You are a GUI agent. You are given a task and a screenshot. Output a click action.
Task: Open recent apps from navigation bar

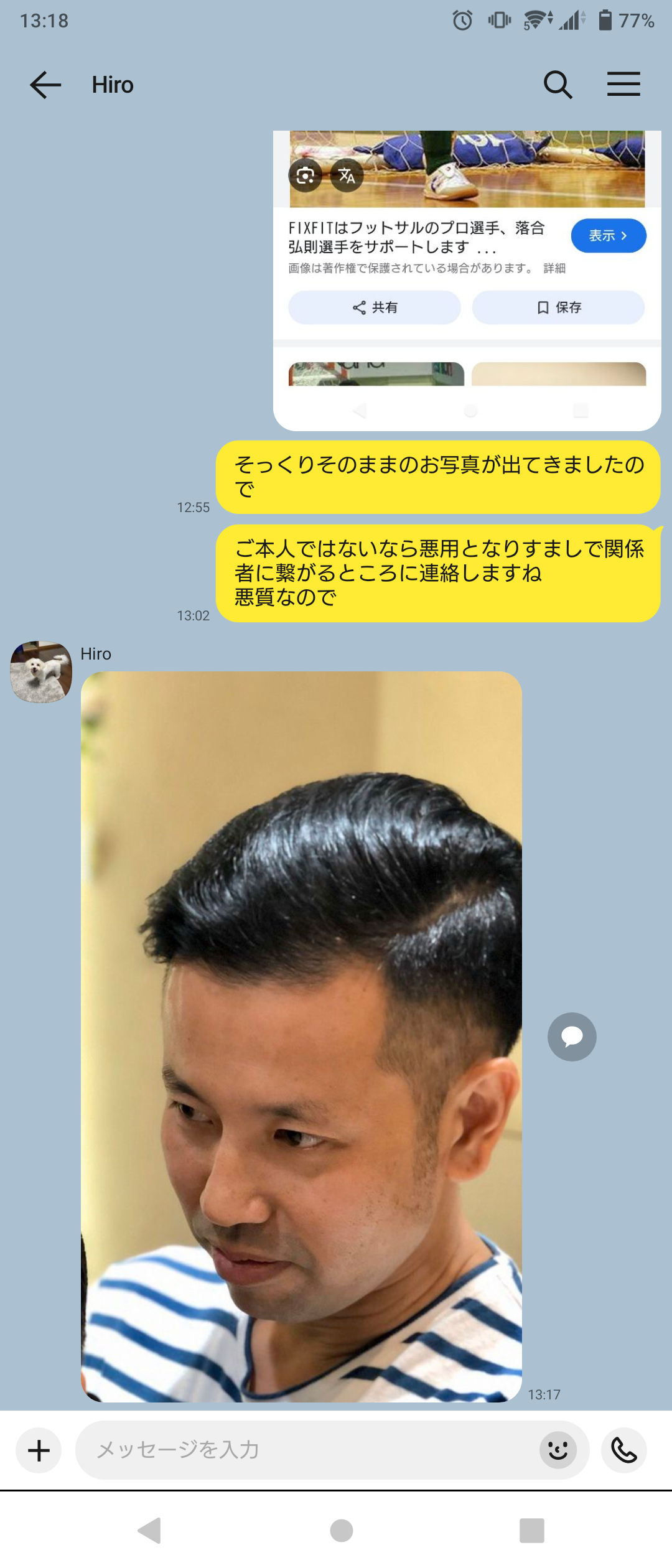click(531, 1531)
